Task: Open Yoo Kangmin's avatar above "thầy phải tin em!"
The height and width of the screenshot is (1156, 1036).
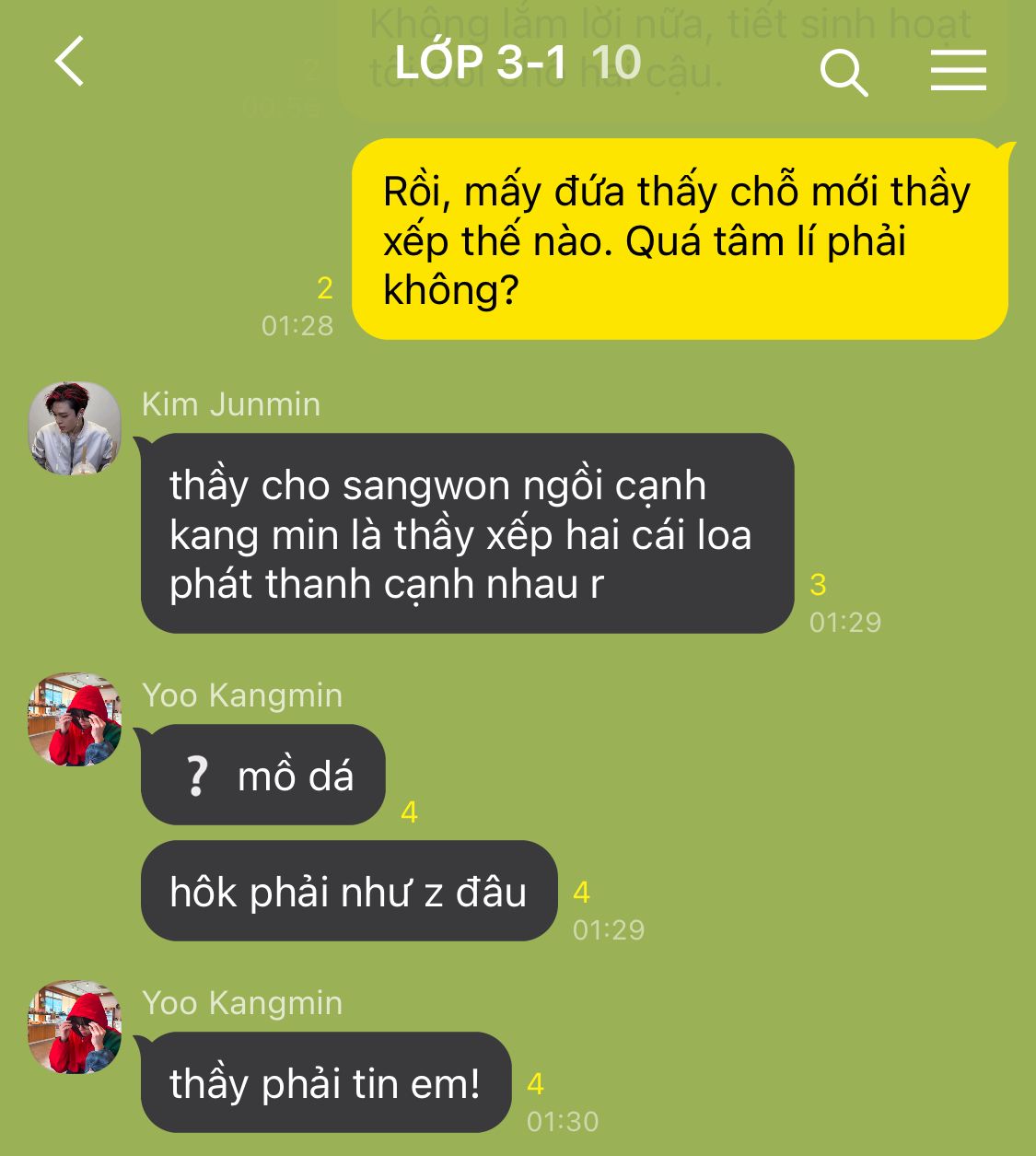Action: [76, 1027]
